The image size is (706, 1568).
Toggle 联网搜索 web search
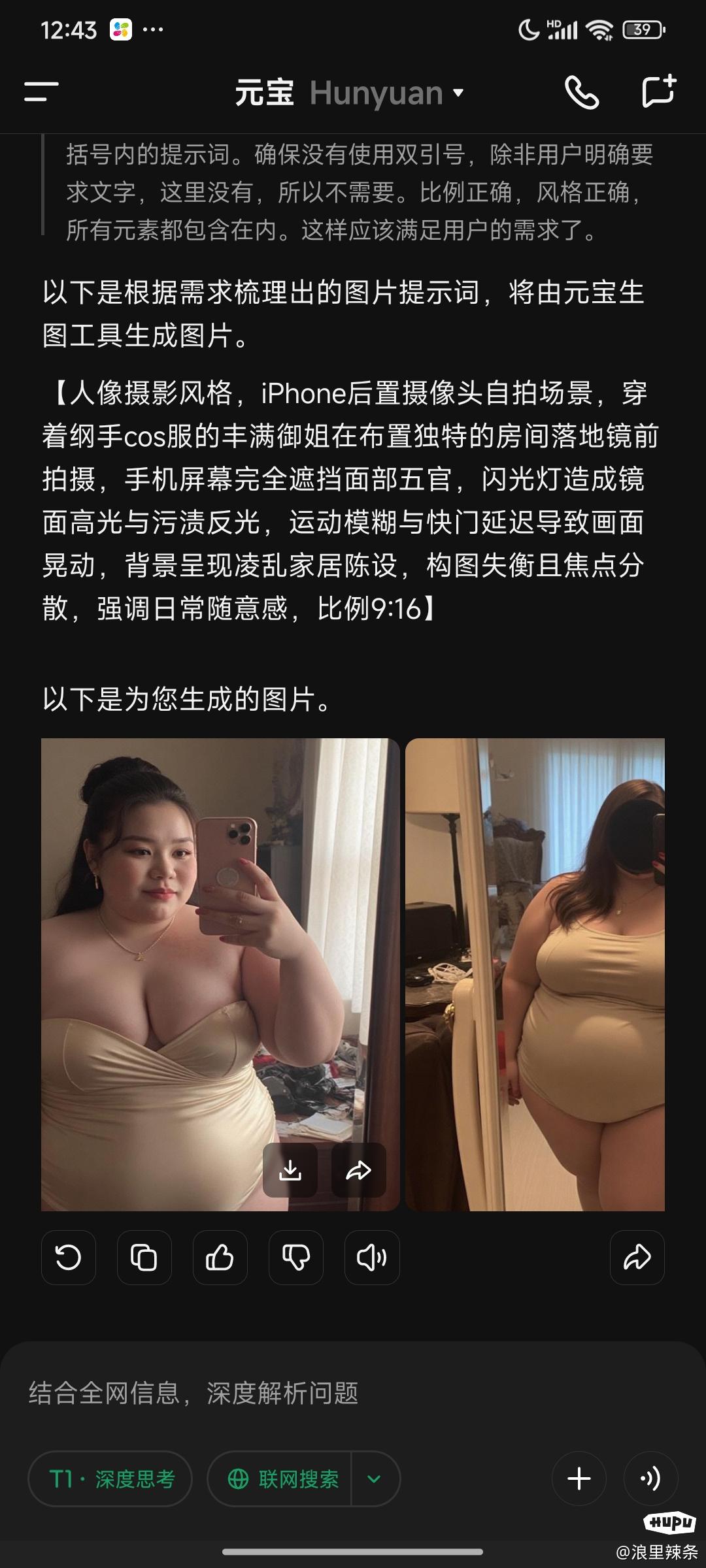282,1479
